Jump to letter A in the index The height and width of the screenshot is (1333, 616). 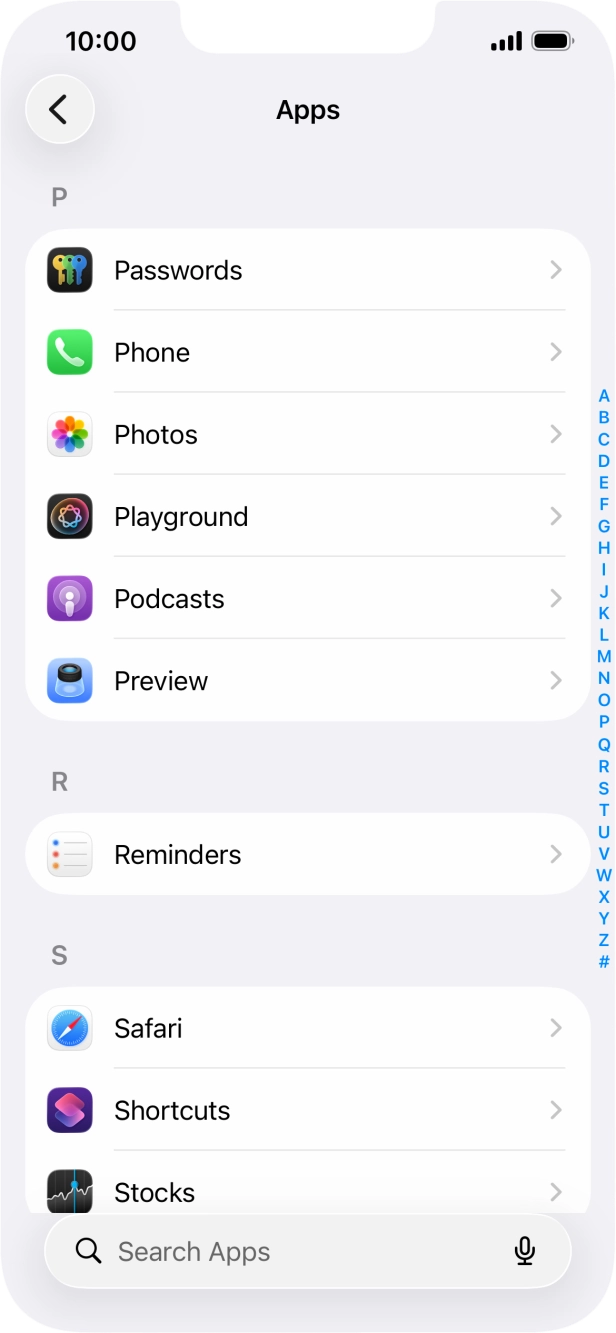604,396
